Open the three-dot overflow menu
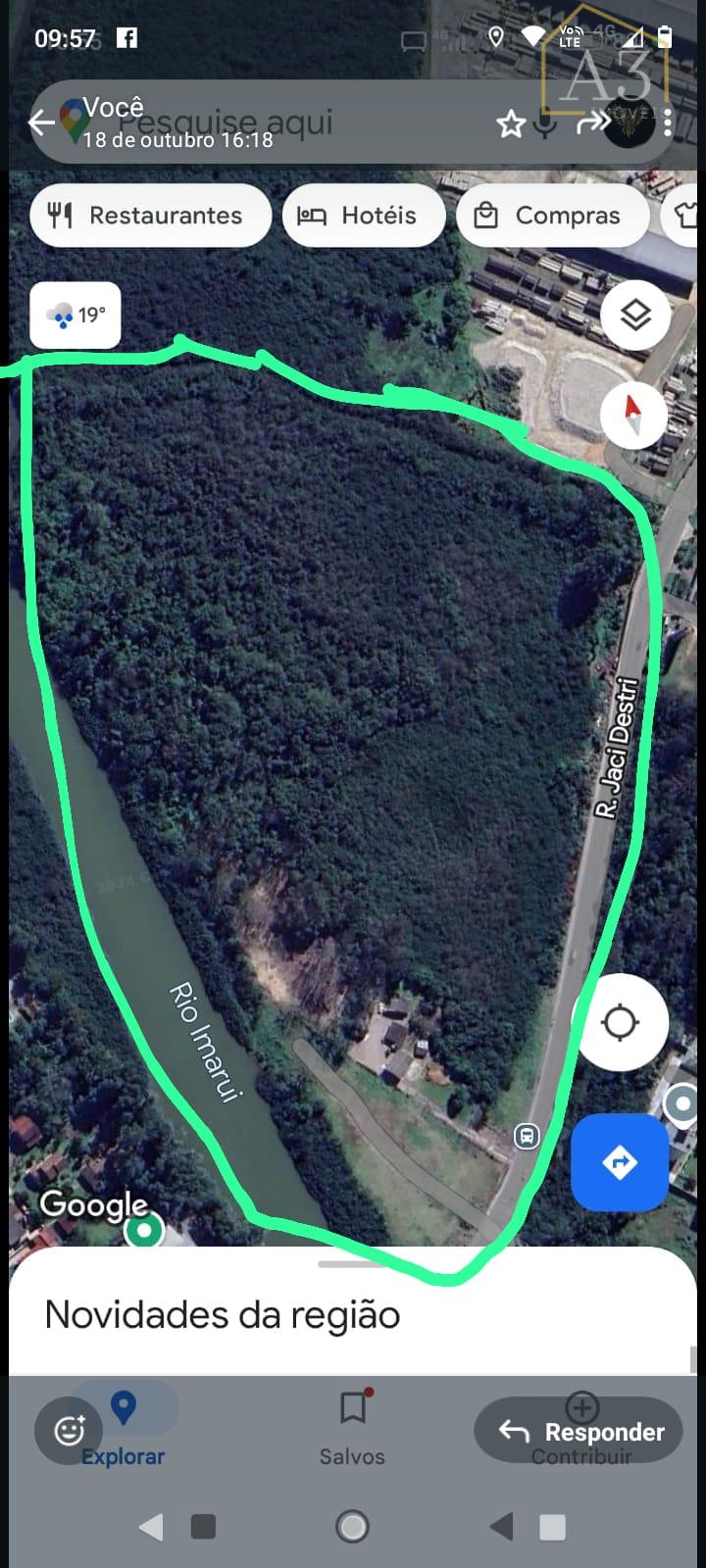706x1568 pixels. 668,122
